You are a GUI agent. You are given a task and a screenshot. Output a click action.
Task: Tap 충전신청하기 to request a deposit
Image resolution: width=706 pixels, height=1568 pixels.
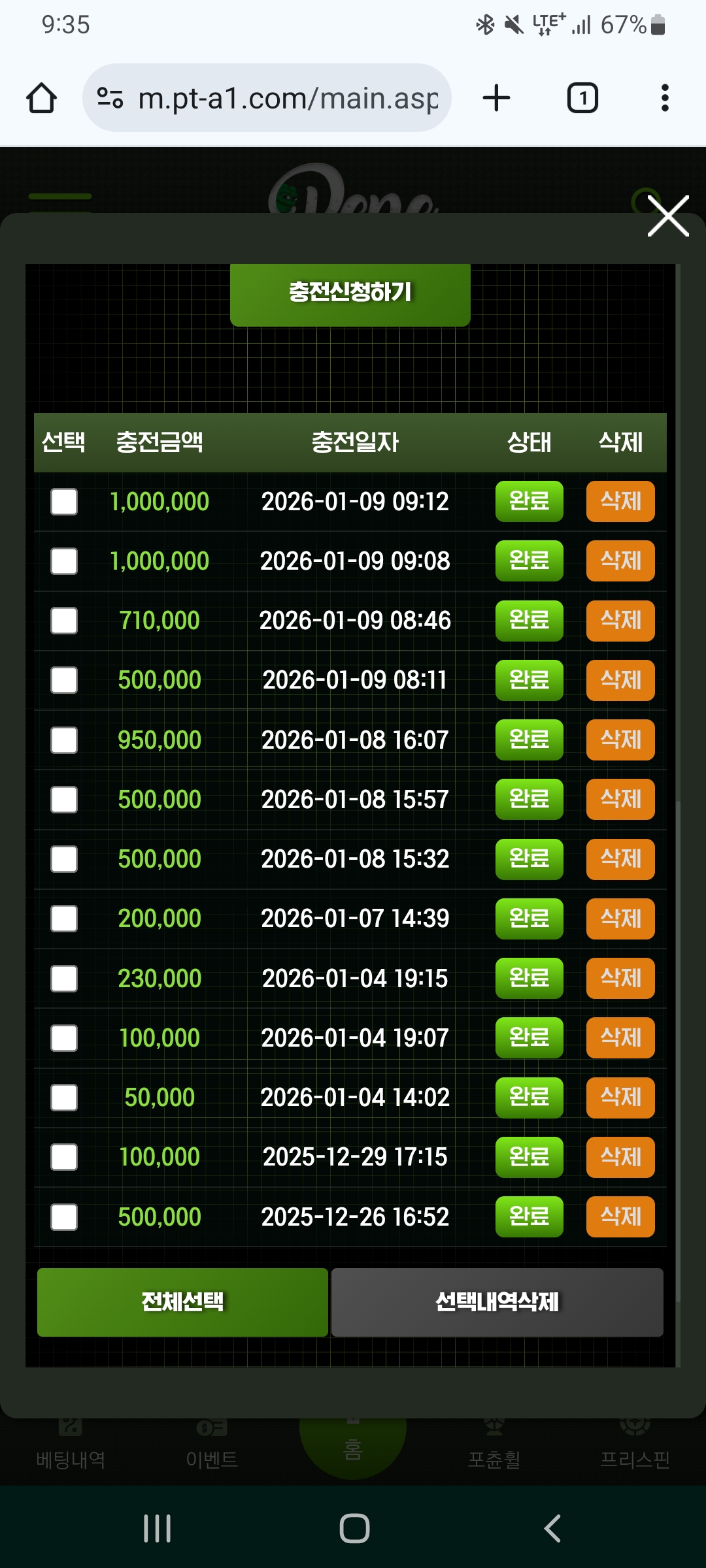[350, 293]
